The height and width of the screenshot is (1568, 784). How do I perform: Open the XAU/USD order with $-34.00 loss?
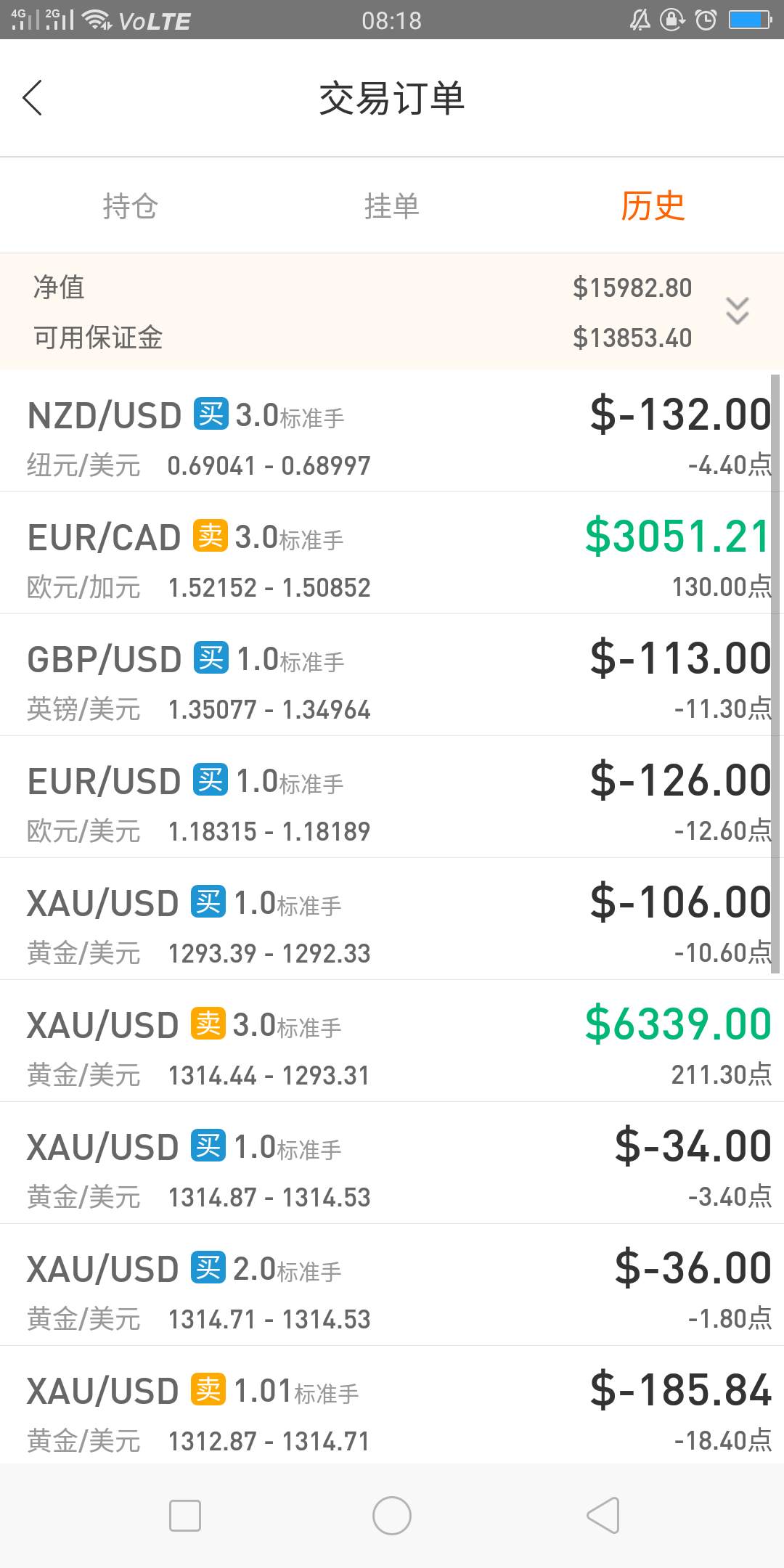point(392,1163)
